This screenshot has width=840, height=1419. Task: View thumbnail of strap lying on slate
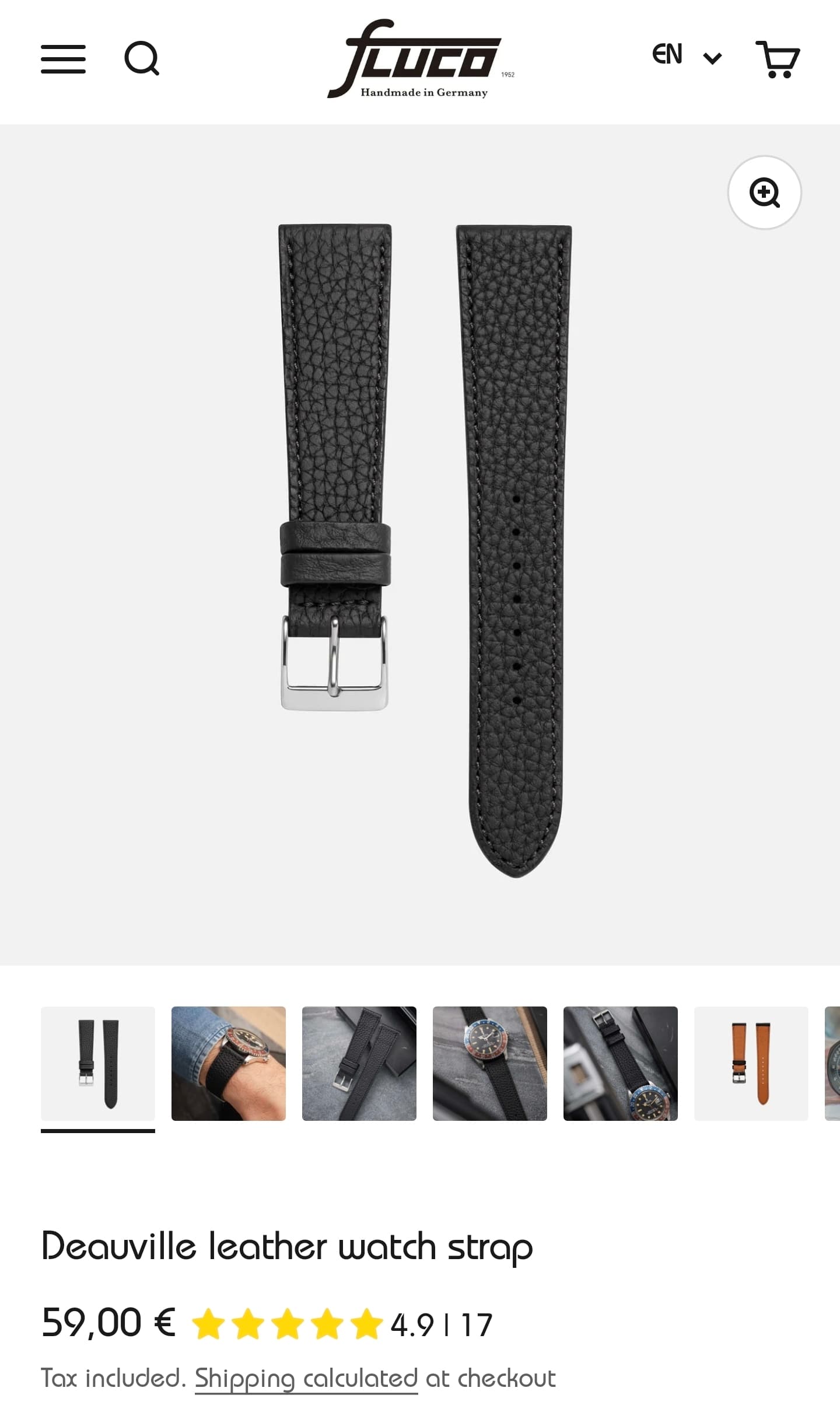pos(359,1063)
